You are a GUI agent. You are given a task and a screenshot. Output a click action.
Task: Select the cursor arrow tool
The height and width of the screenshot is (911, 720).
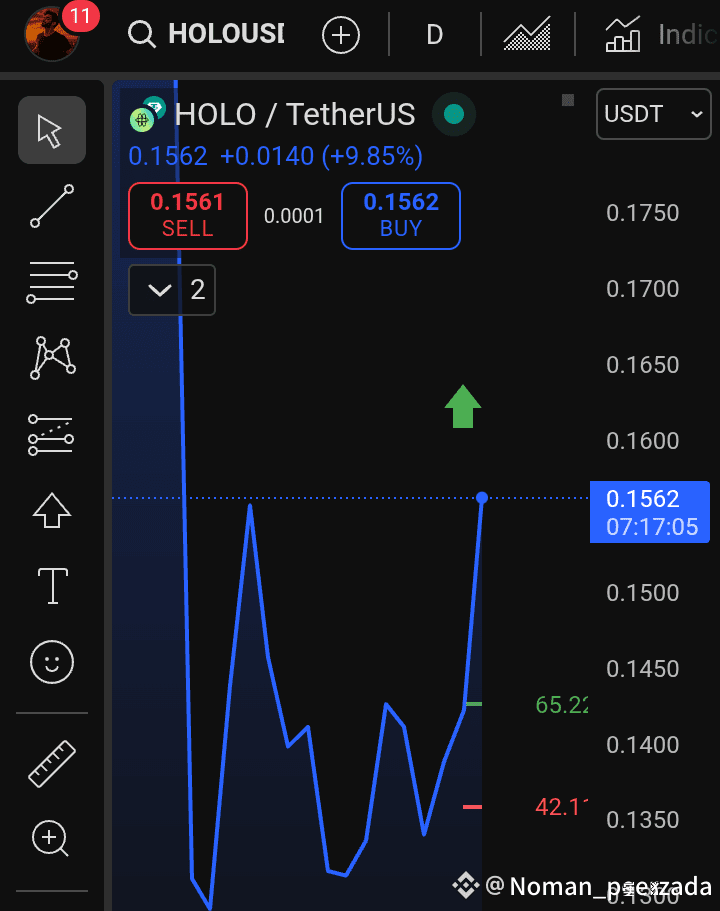[51, 130]
